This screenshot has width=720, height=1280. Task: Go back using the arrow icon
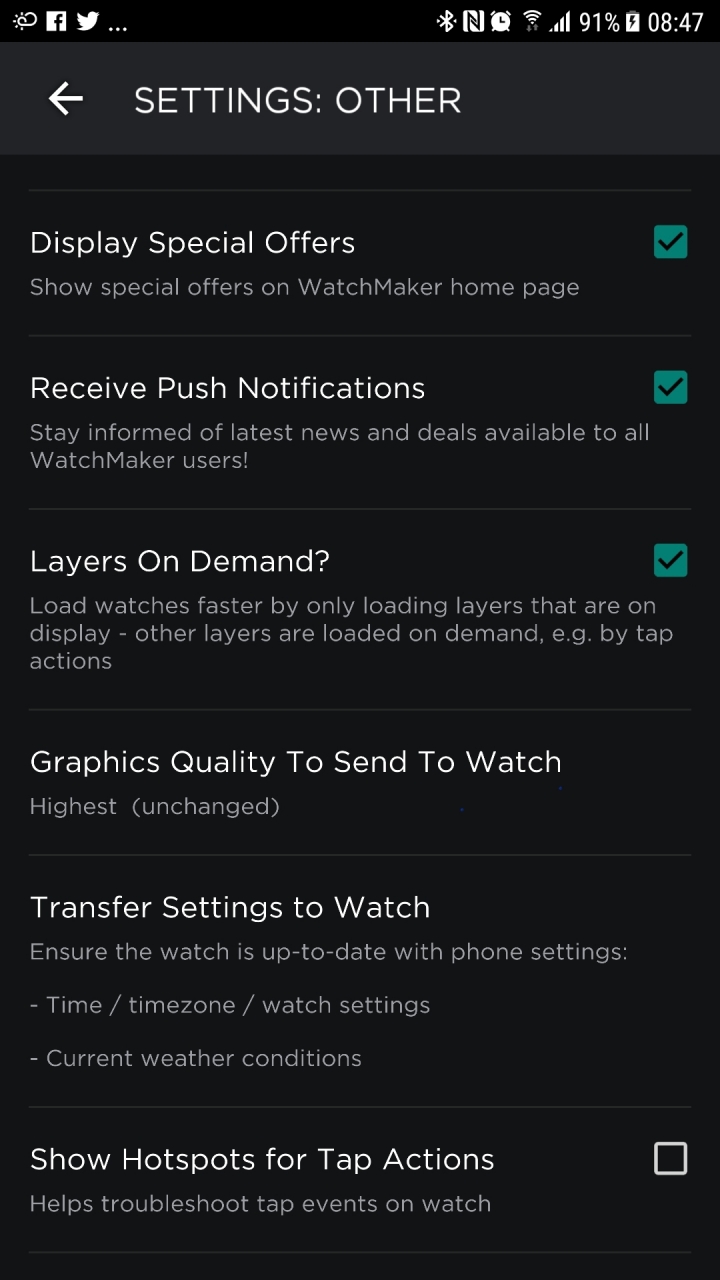[x=66, y=99]
